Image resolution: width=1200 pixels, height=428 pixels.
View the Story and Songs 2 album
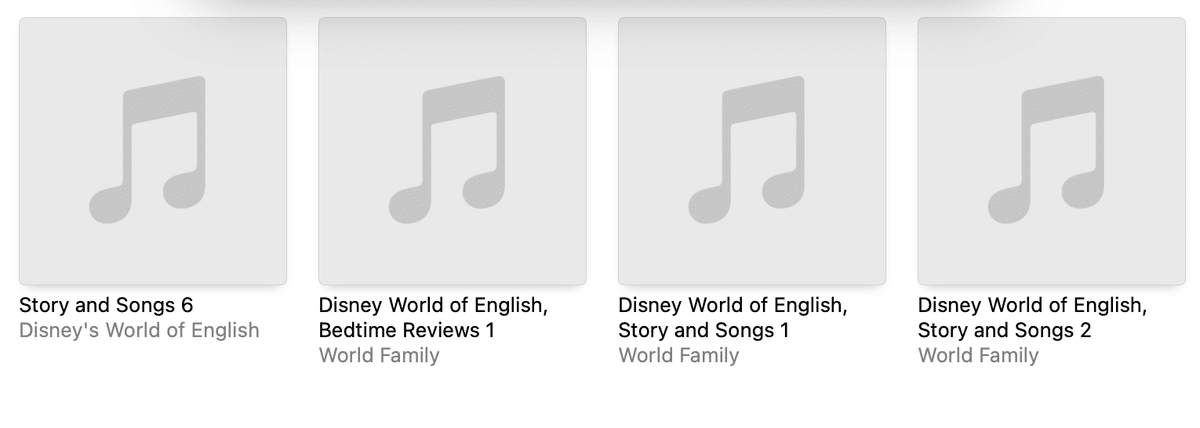point(1051,151)
